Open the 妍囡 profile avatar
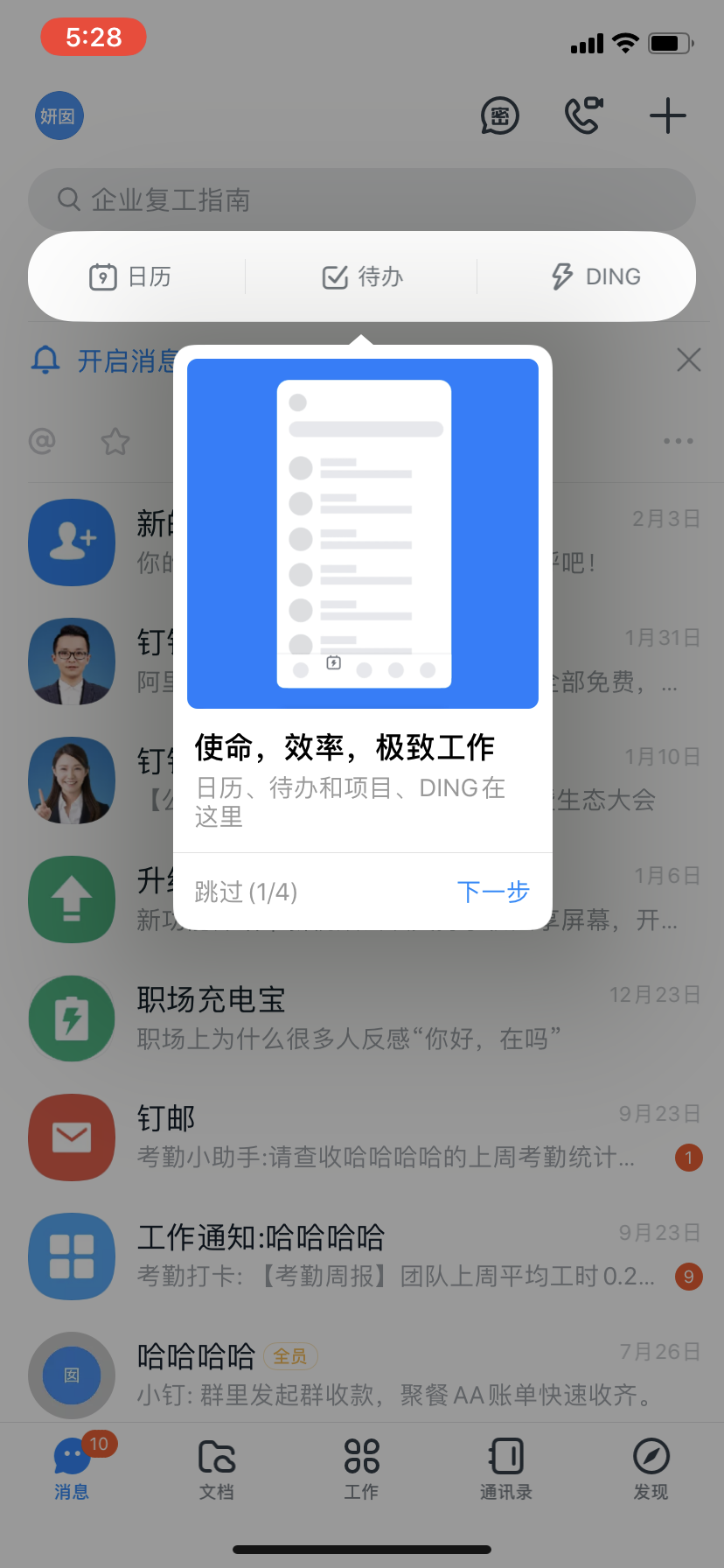 click(x=59, y=115)
